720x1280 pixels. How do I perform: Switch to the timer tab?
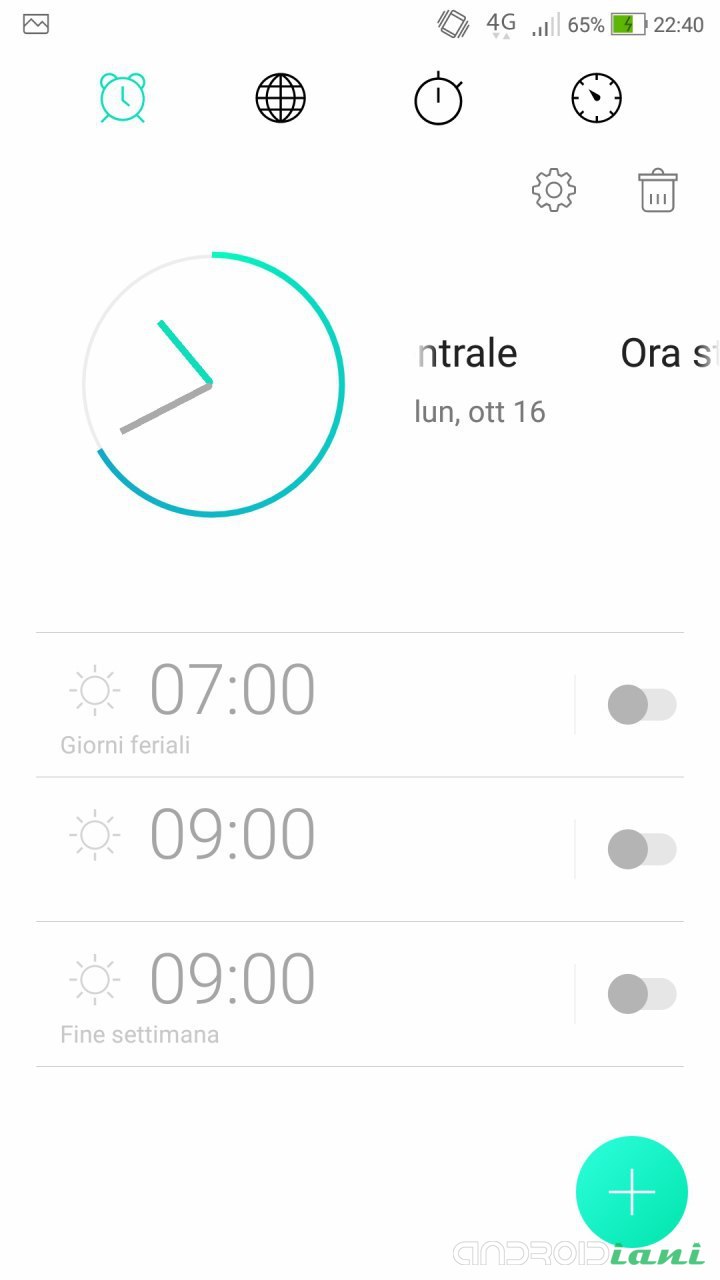[x=596, y=99]
